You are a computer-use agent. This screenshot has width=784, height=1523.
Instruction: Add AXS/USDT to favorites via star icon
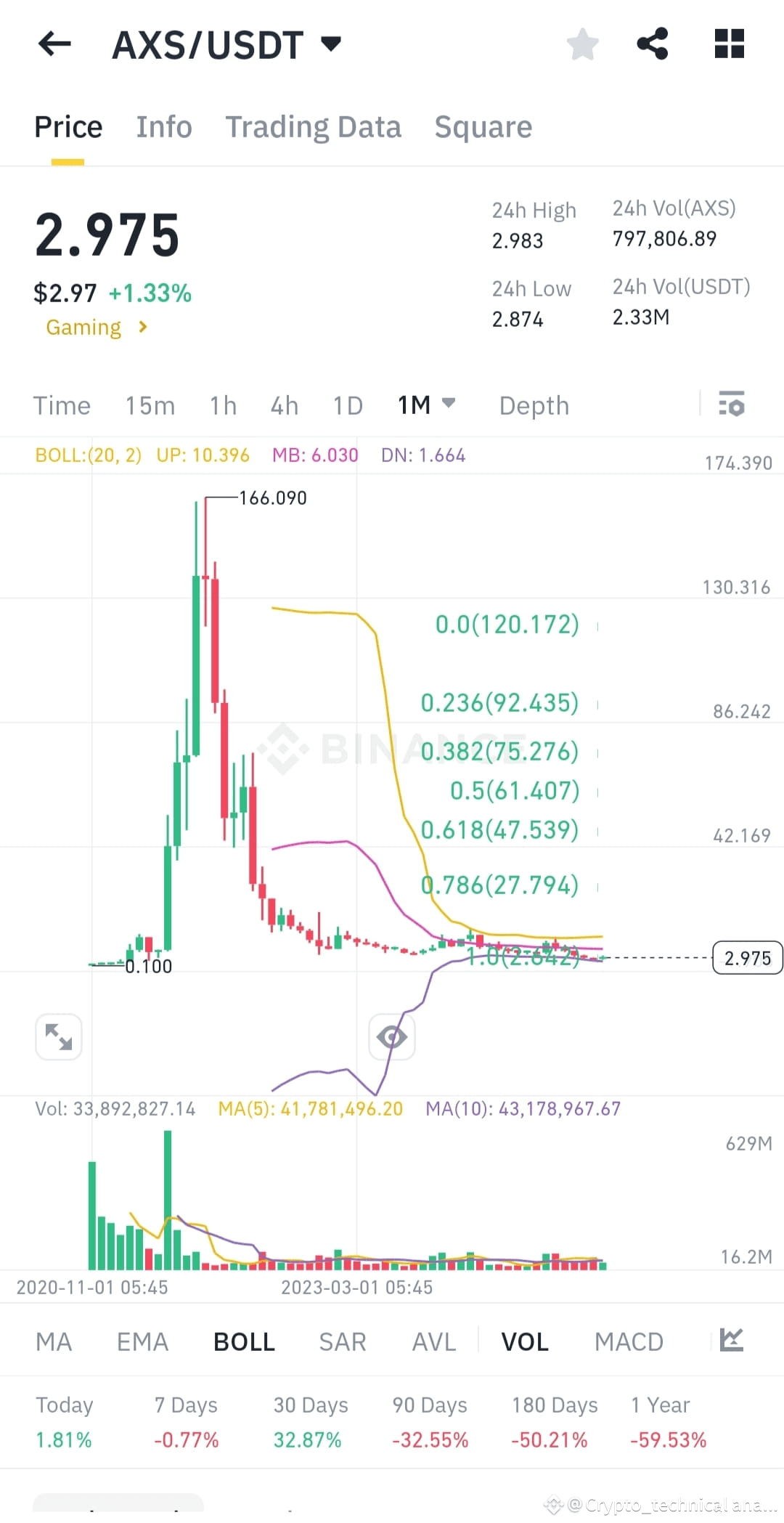point(583,44)
